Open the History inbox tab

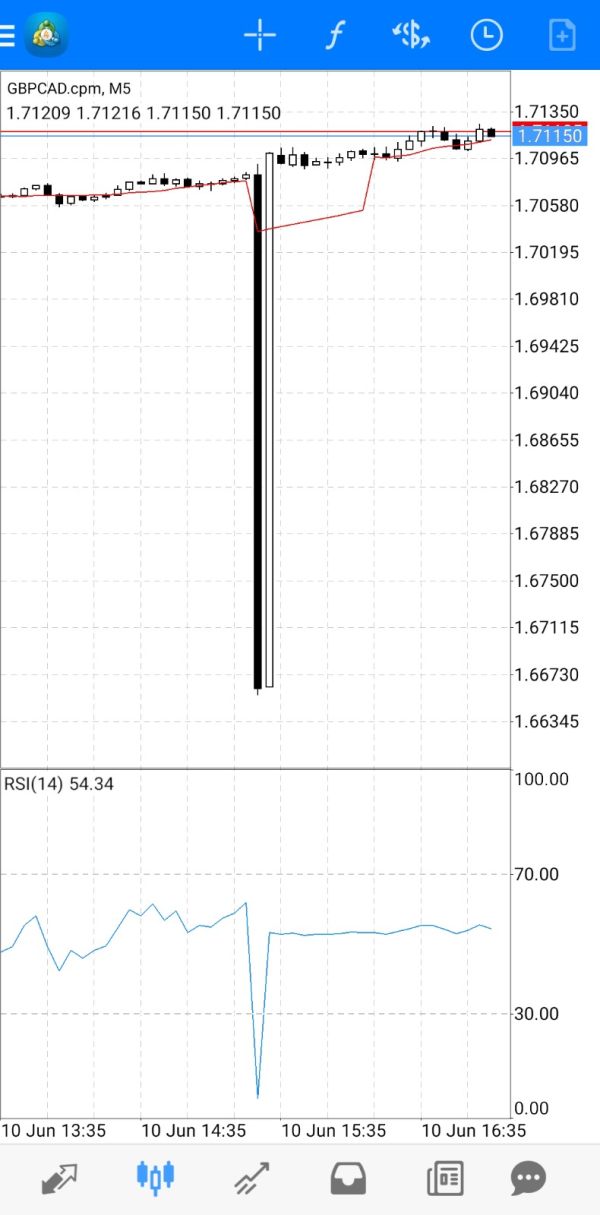(348, 1179)
